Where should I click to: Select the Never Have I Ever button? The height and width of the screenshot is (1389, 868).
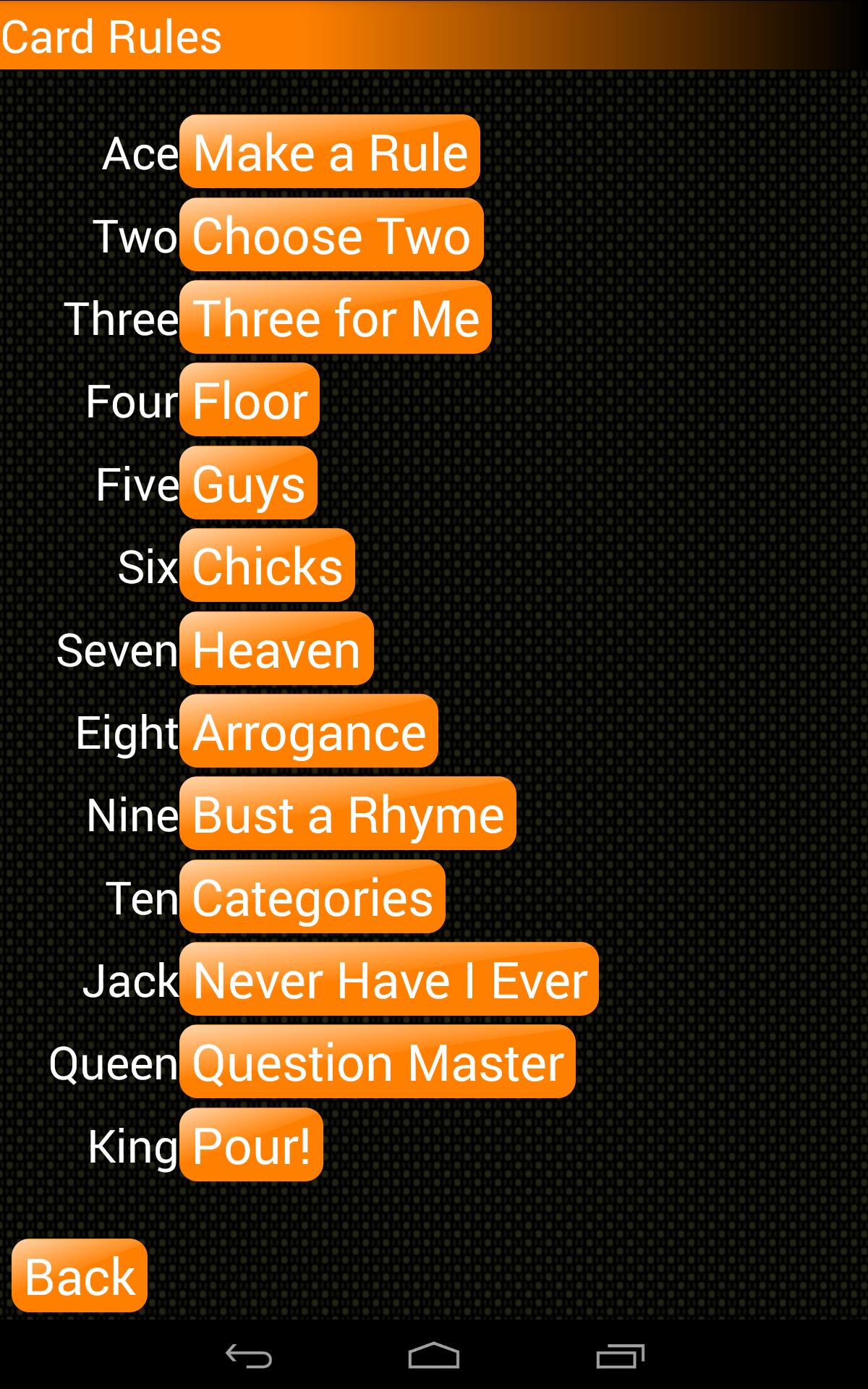tap(389, 980)
